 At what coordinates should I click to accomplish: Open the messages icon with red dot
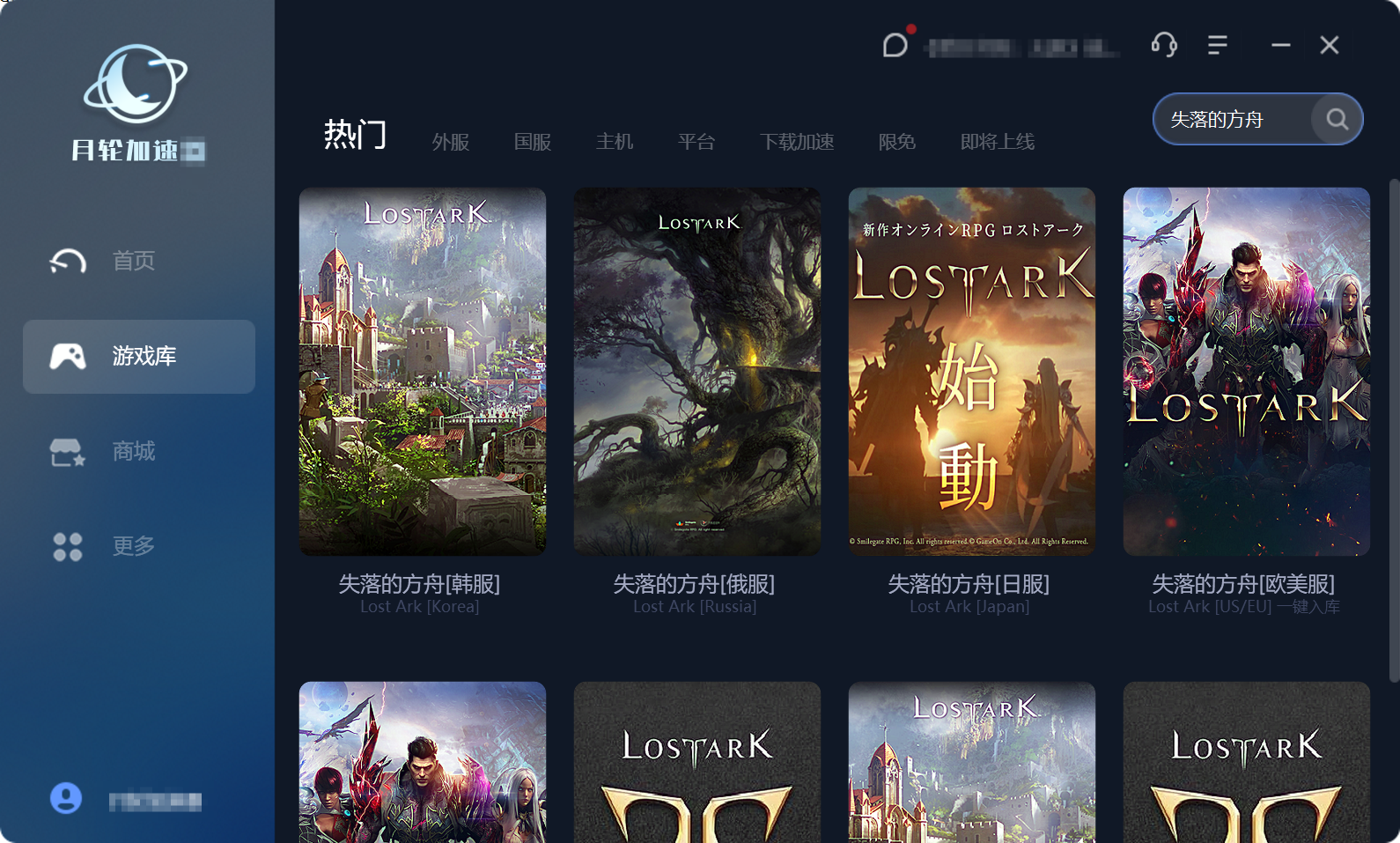click(x=895, y=44)
